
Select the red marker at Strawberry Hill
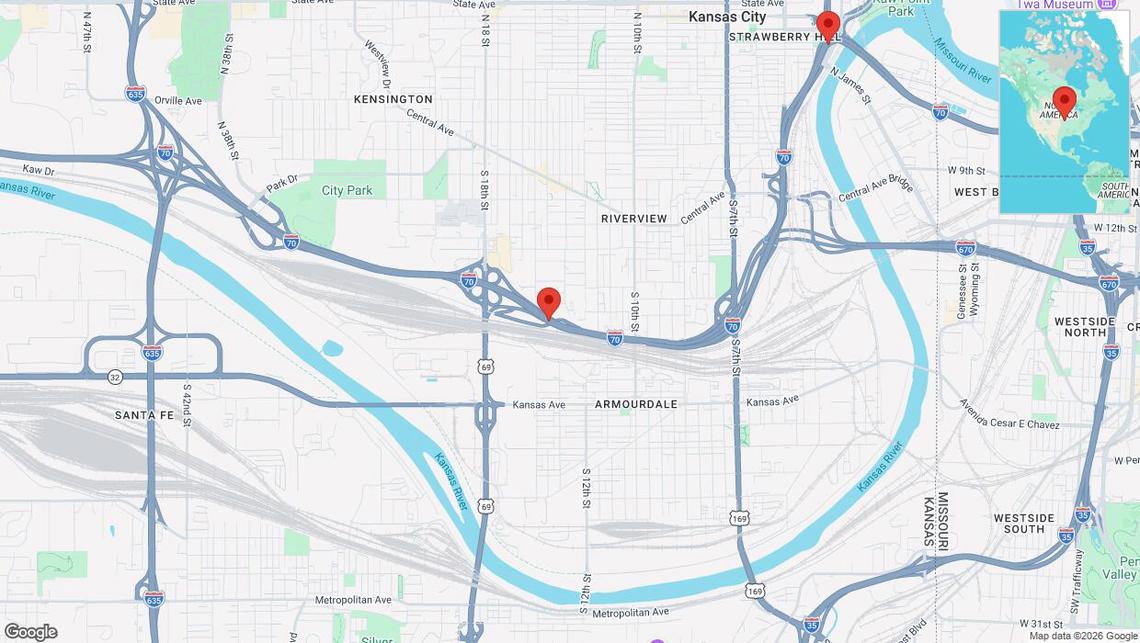[x=827, y=26]
